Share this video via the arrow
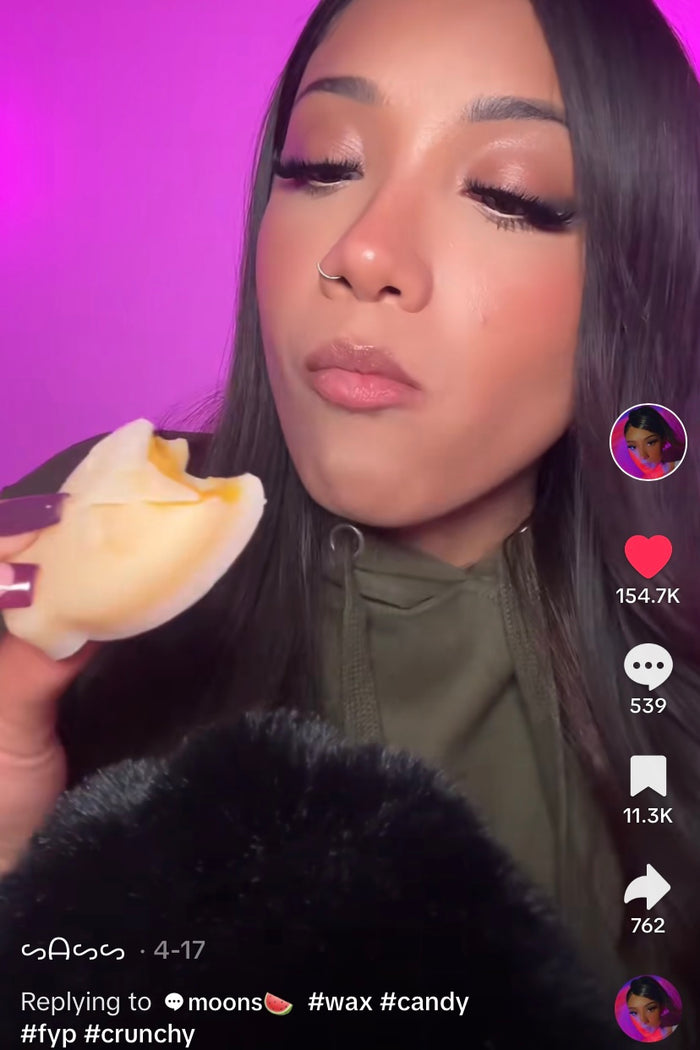 pyautogui.click(x=648, y=887)
